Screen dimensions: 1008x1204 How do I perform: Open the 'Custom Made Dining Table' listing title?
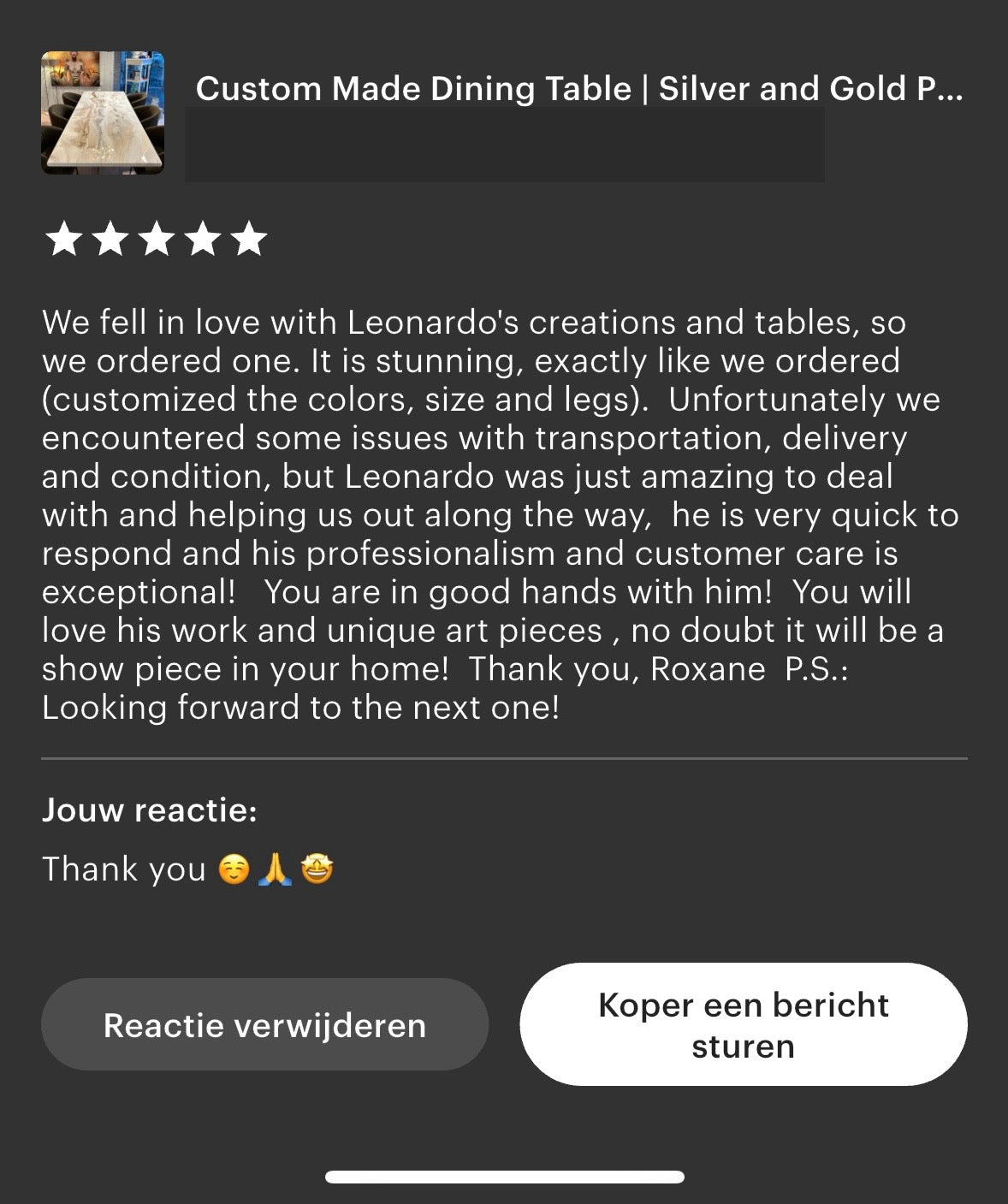click(578, 89)
